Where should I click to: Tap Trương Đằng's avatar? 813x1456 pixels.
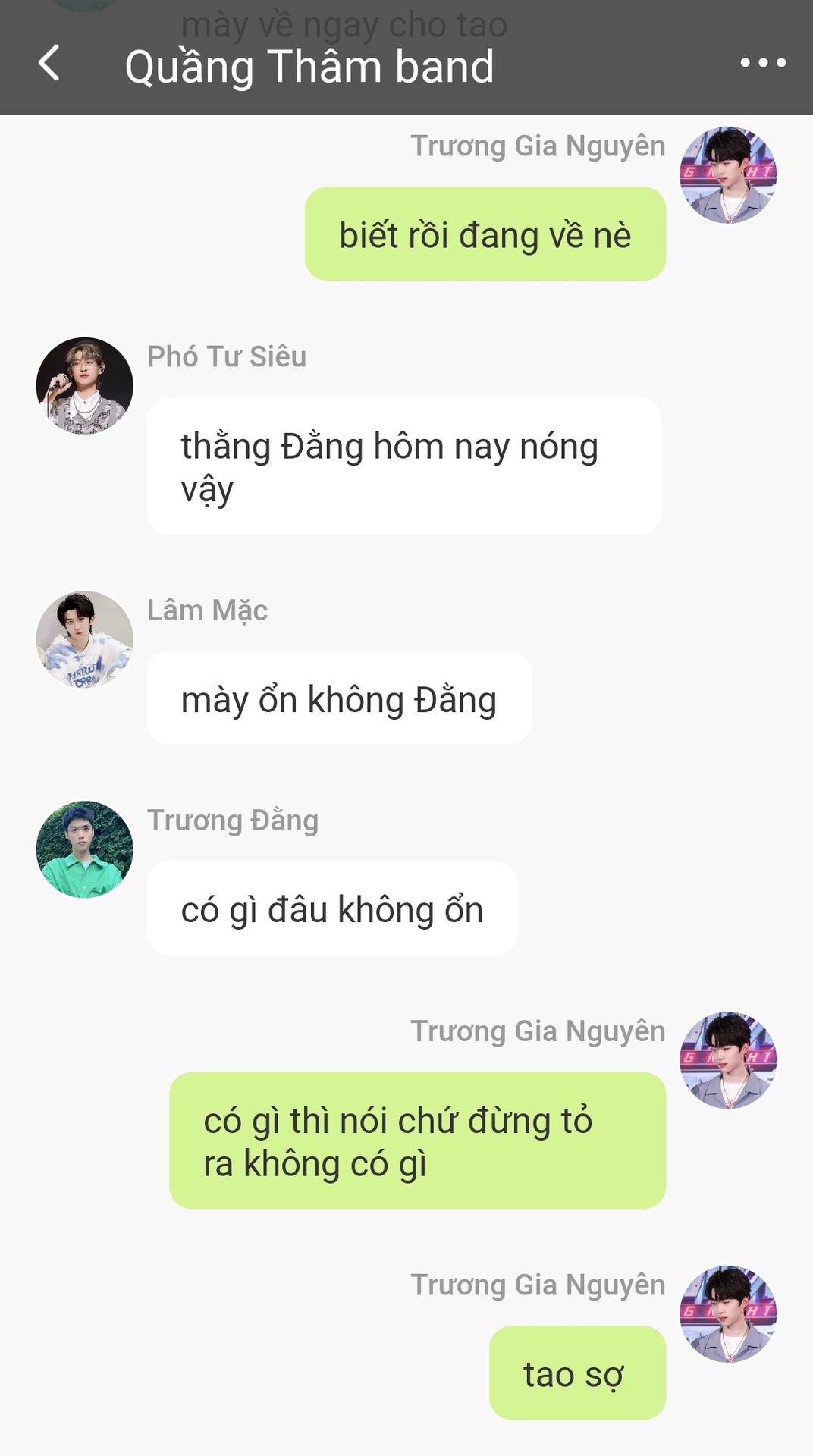click(85, 849)
